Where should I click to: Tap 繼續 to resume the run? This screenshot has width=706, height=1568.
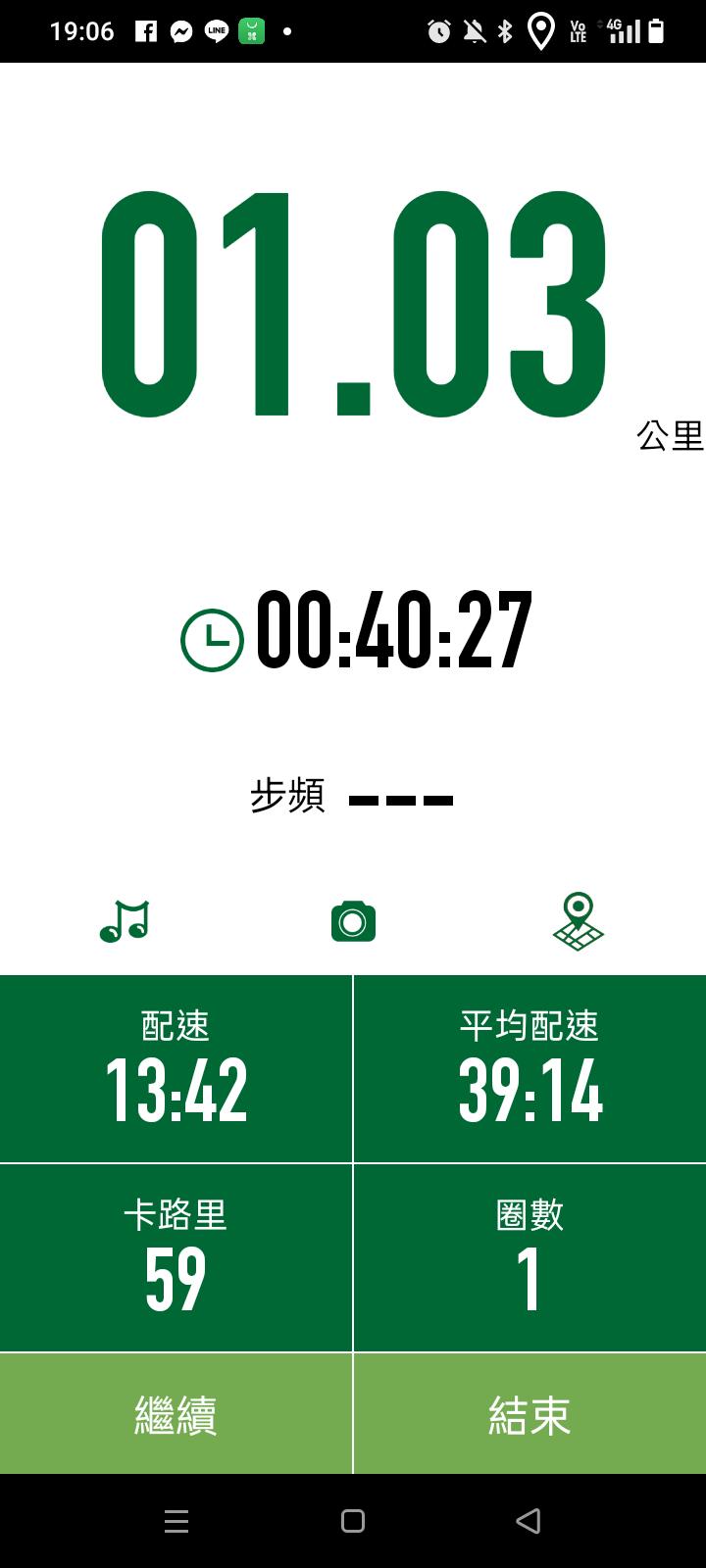(176, 1414)
